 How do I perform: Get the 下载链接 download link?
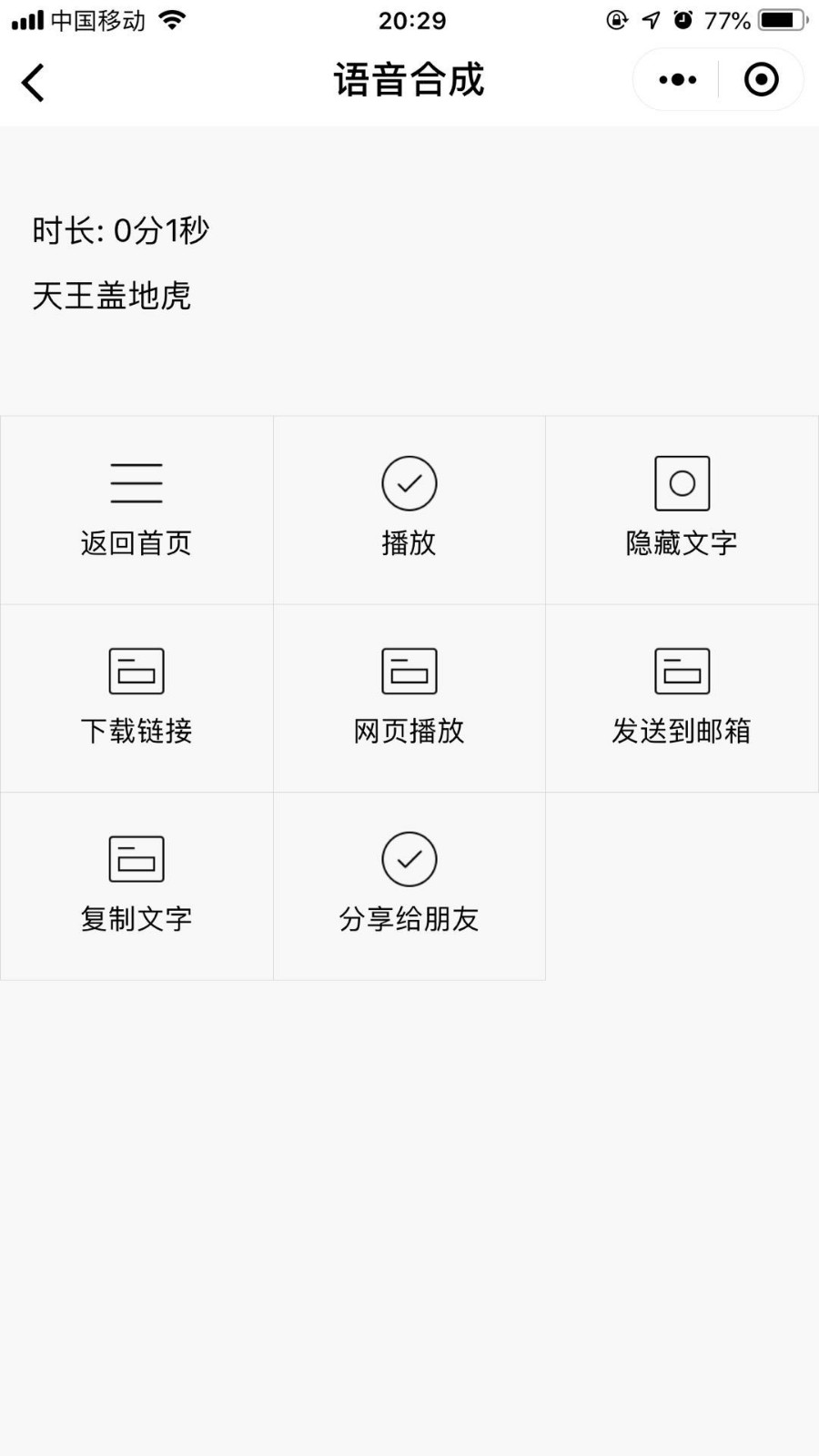pos(136,698)
